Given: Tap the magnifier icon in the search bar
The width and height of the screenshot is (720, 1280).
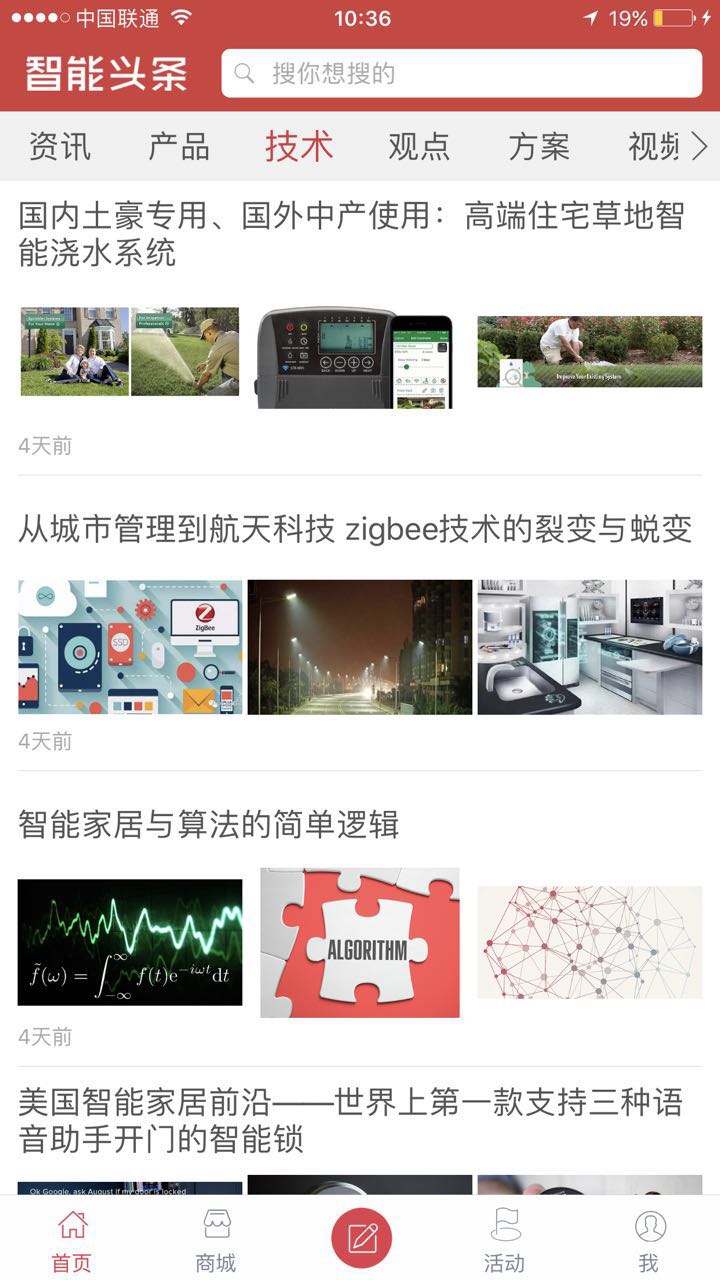Looking at the screenshot, I should point(243,73).
